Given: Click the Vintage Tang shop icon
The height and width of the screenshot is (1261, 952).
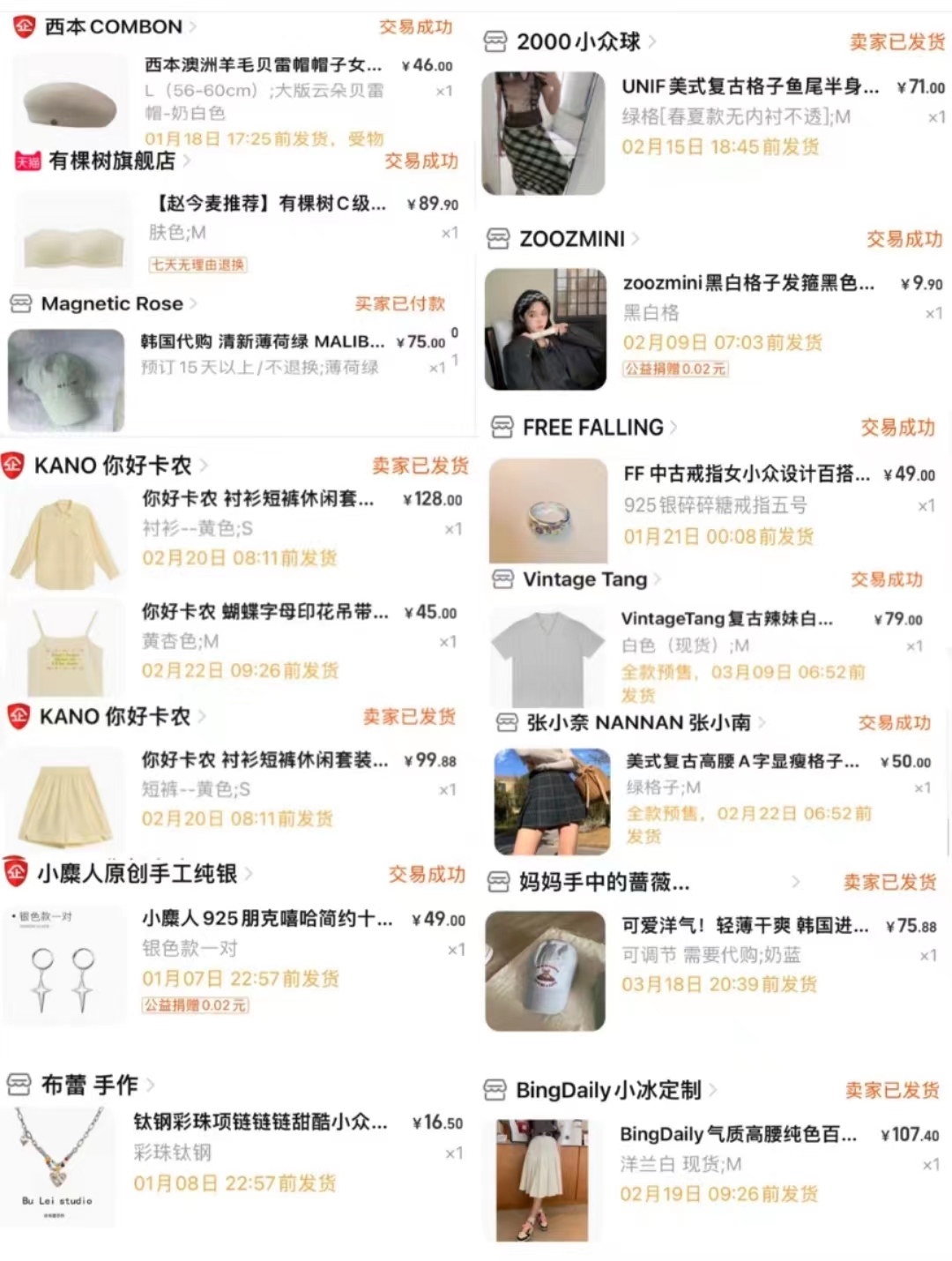Looking at the screenshot, I should pyautogui.click(x=502, y=580).
